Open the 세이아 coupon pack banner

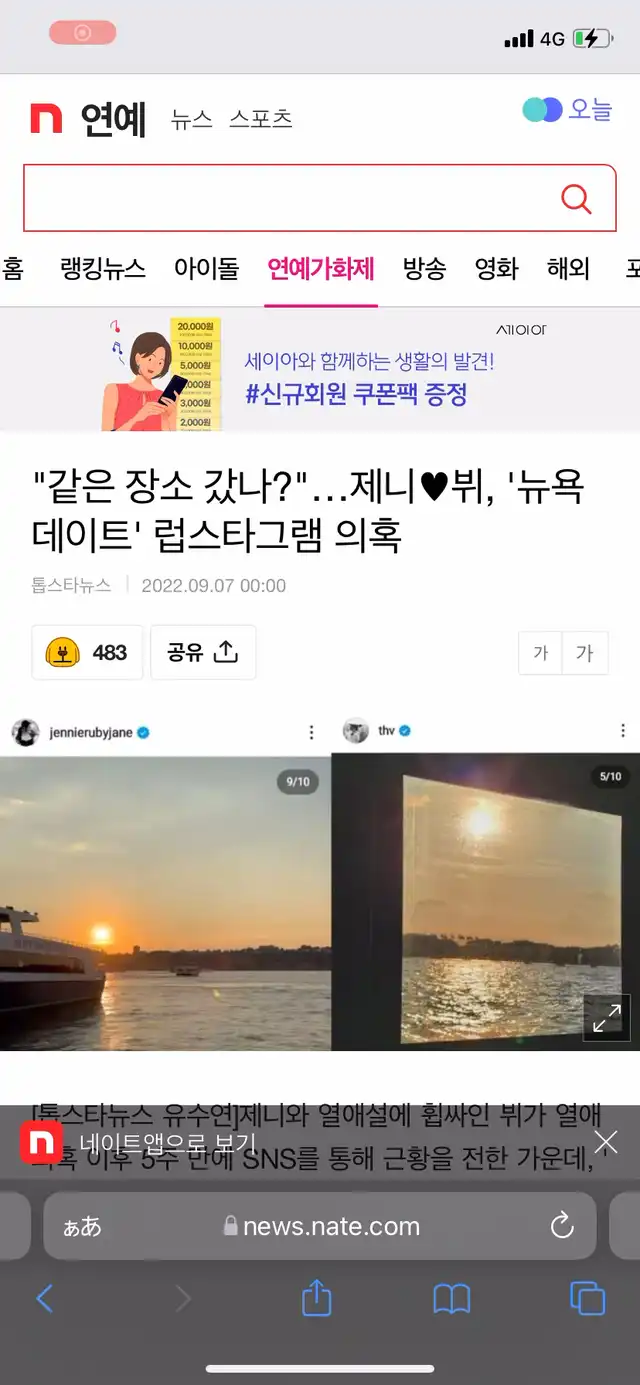[x=320, y=370]
